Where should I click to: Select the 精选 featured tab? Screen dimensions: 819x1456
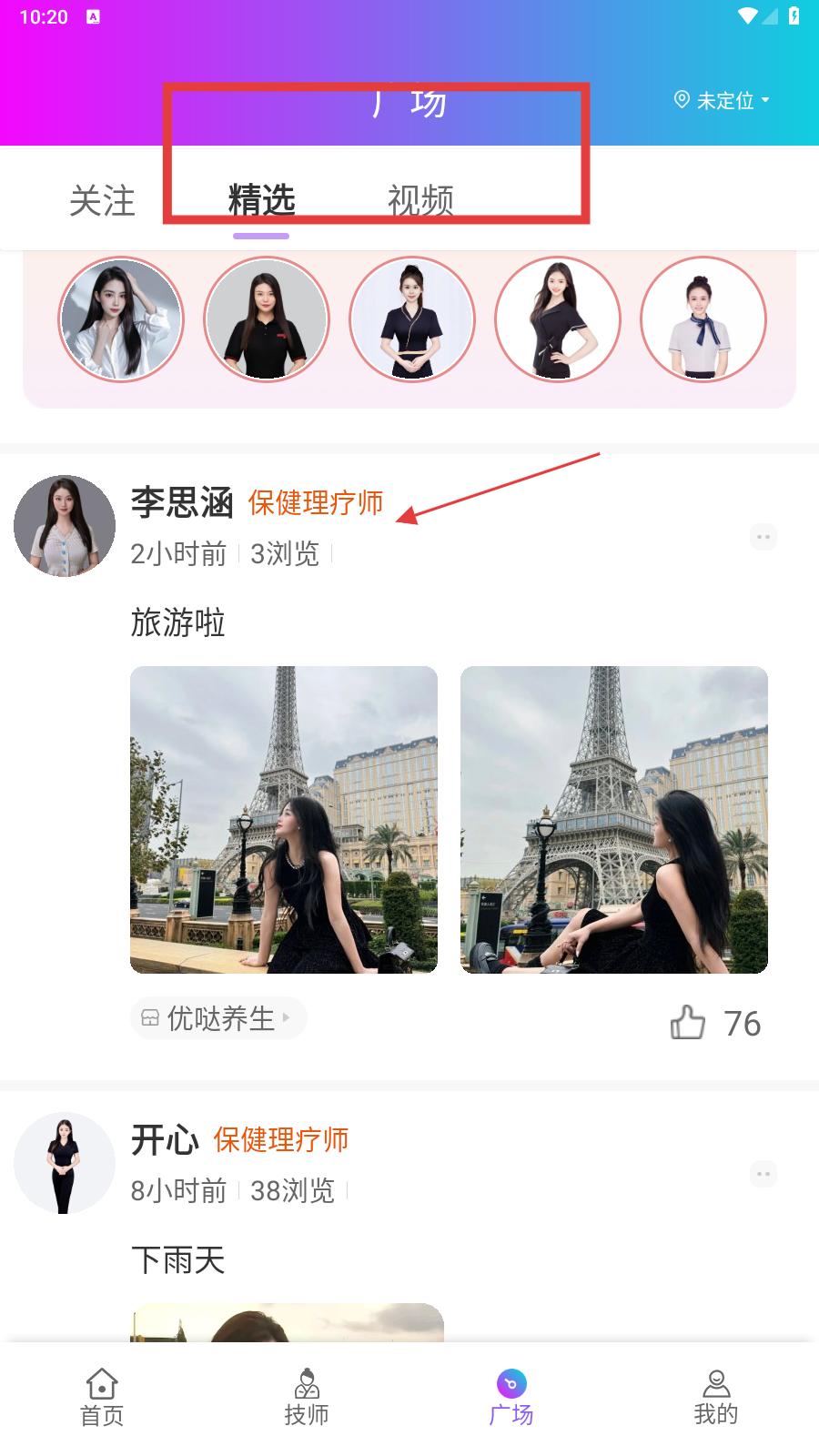pos(262,200)
